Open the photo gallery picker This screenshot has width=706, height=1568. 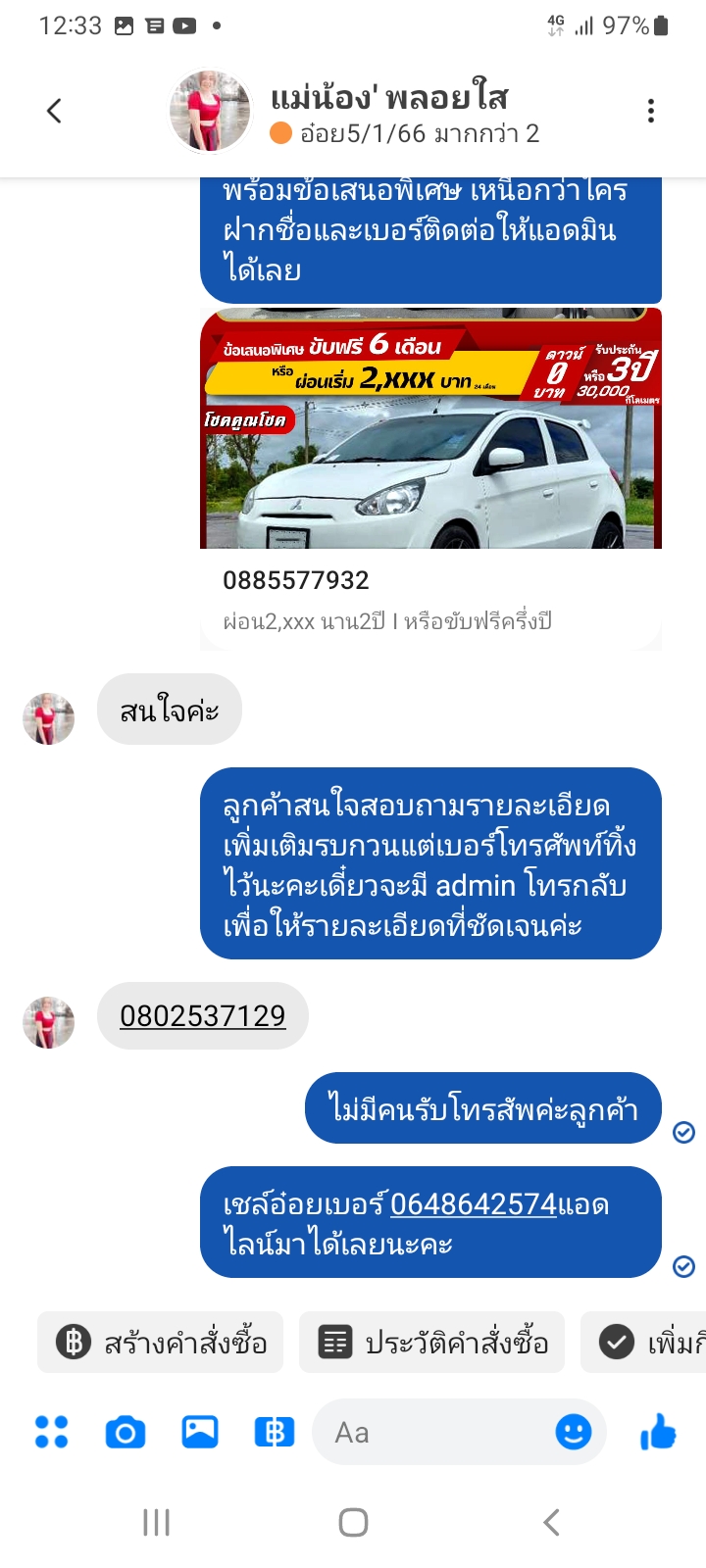200,1432
